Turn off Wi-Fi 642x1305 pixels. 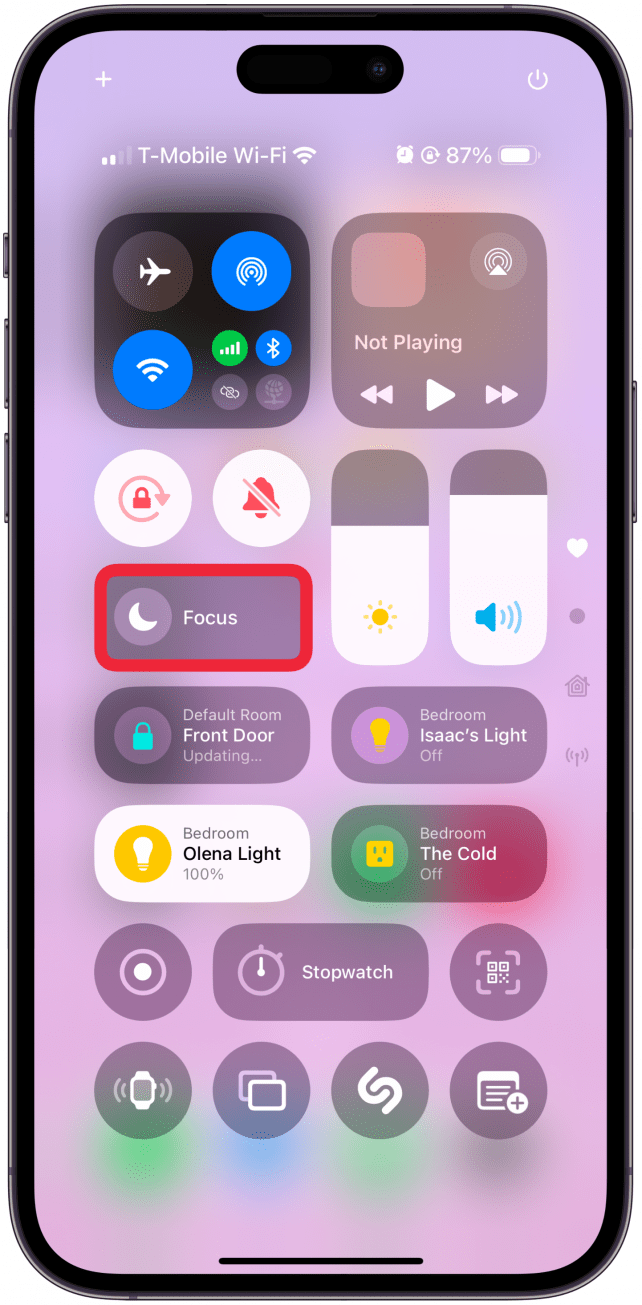152,370
